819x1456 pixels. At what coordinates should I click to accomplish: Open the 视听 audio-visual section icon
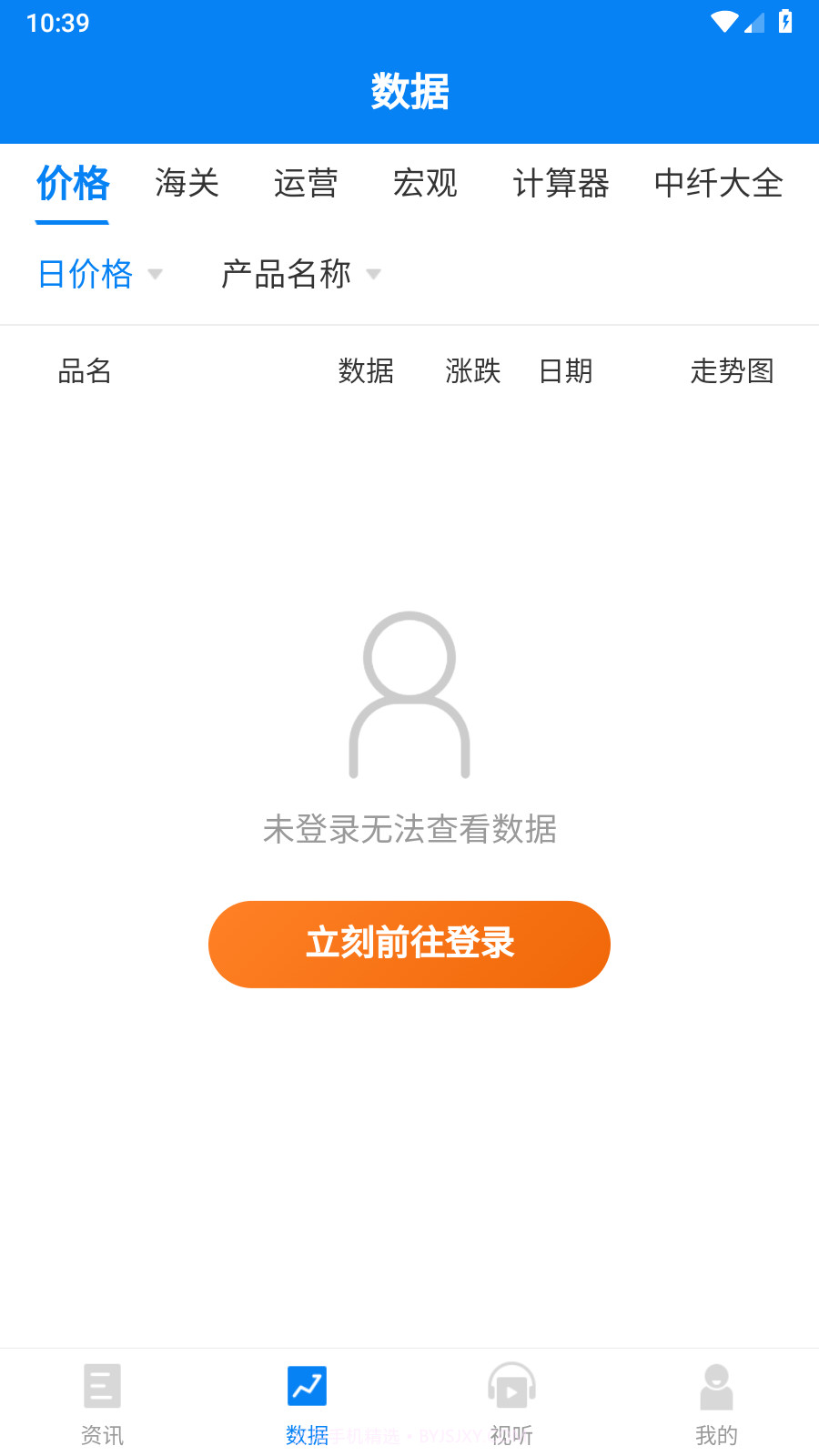coord(511,1385)
